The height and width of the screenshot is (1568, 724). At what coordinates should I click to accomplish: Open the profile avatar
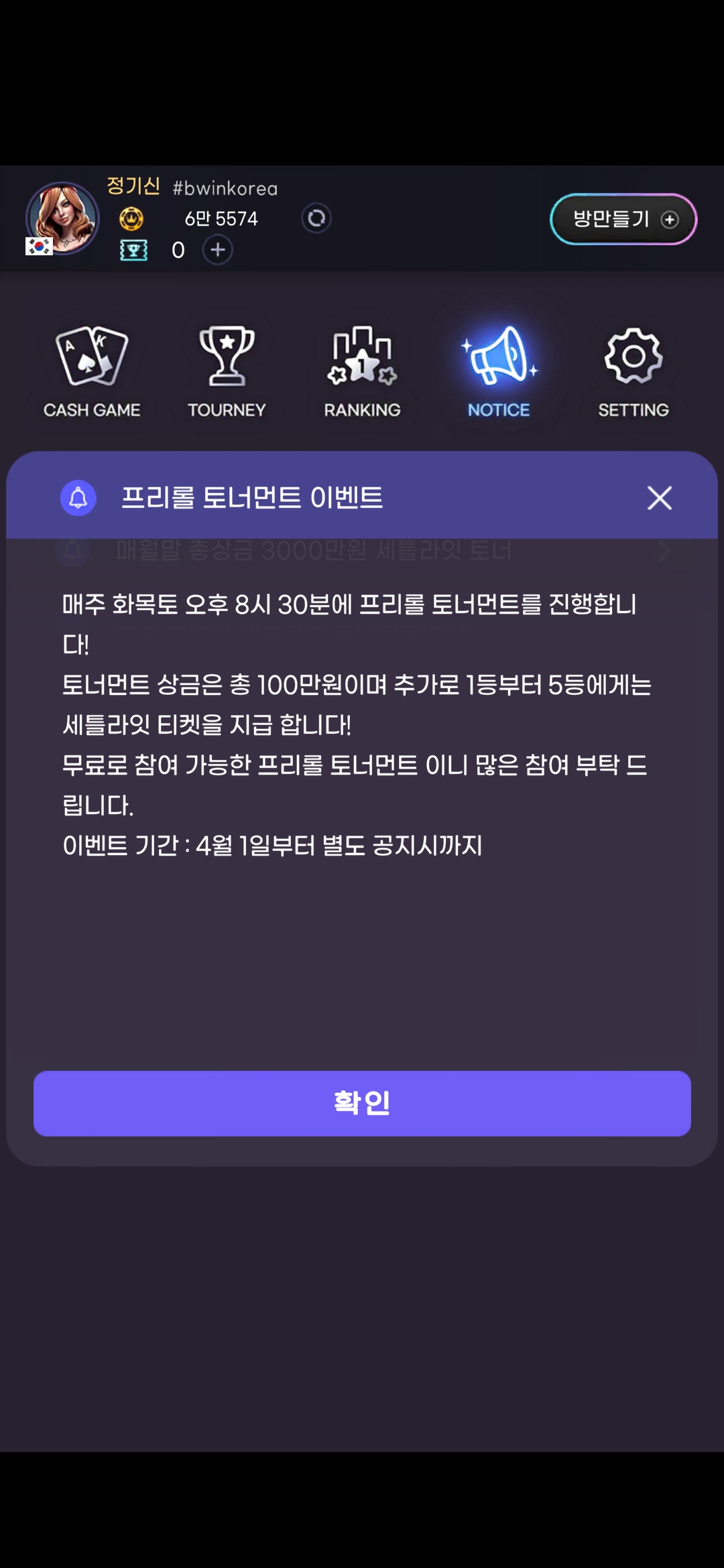62,218
